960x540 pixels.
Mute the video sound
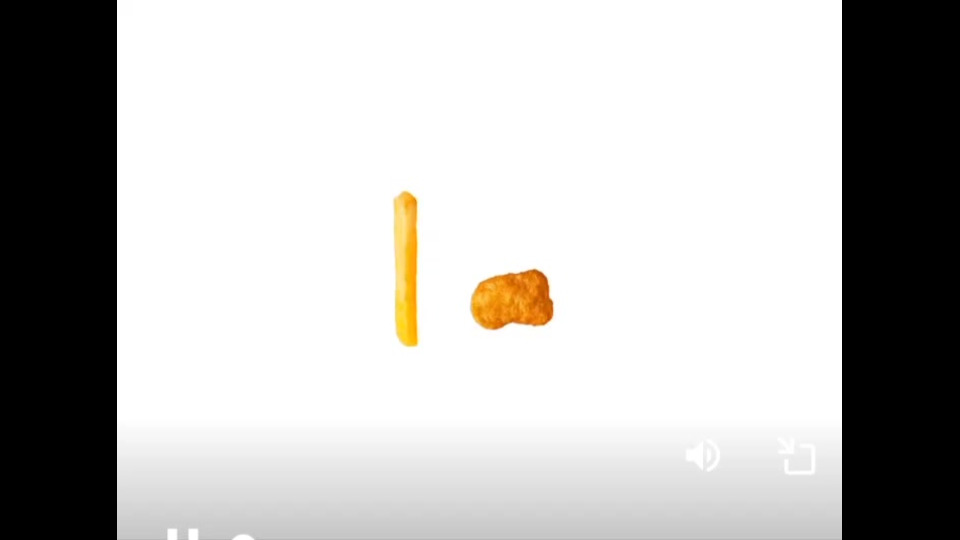click(703, 456)
